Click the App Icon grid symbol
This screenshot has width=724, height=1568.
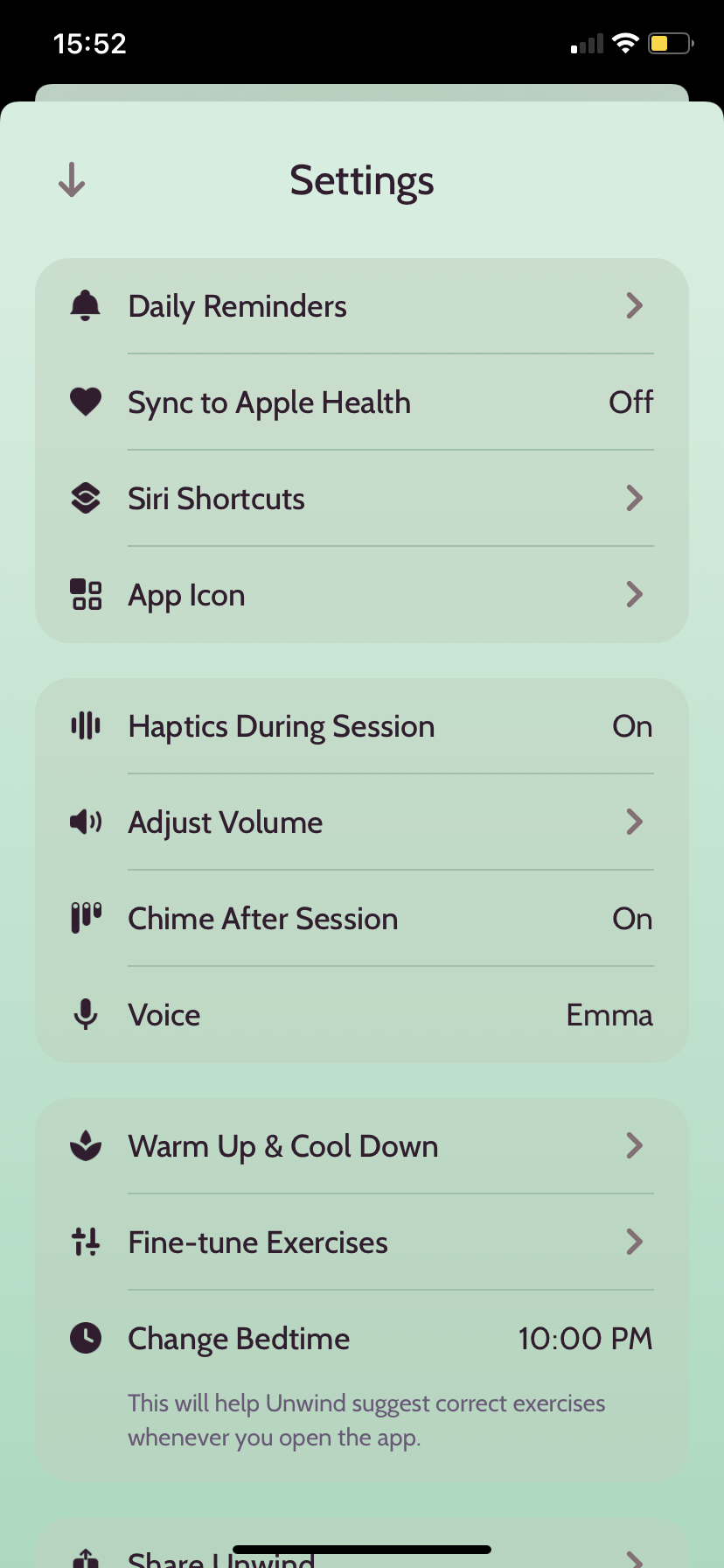(x=85, y=594)
